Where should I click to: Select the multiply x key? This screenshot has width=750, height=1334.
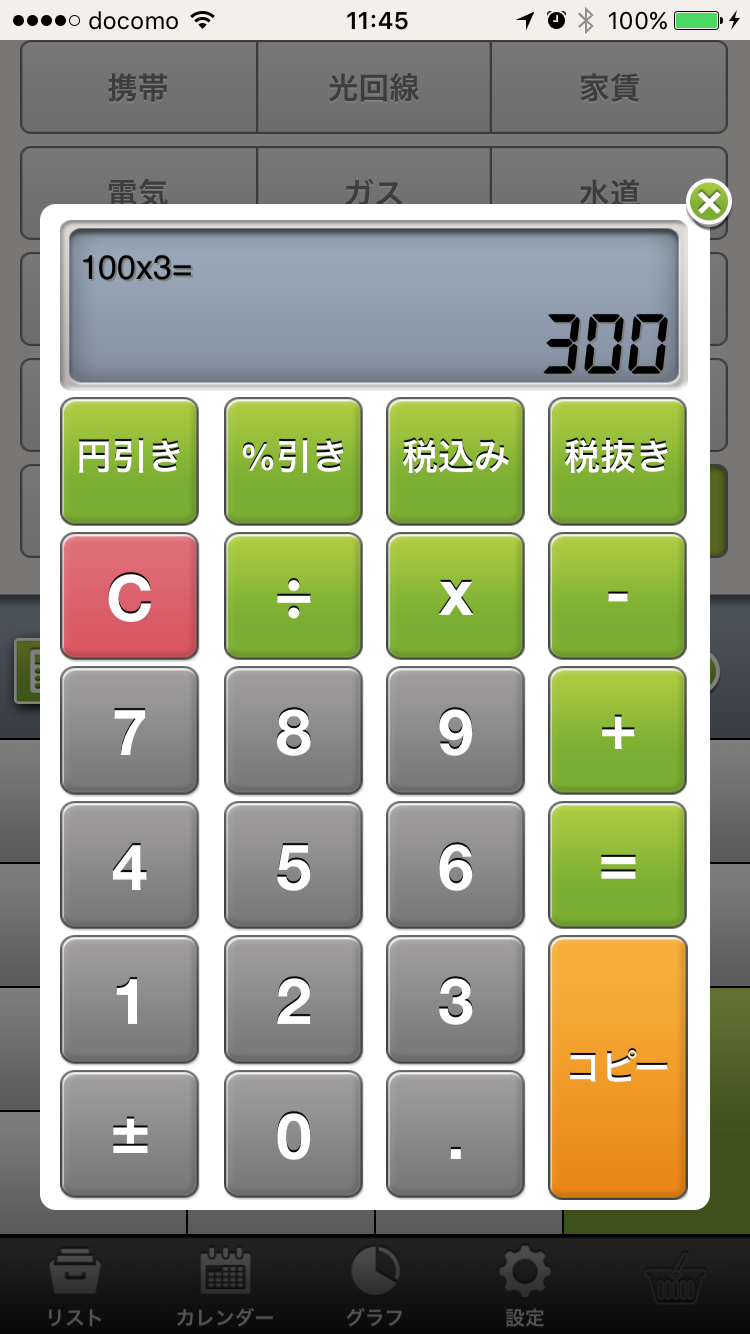click(x=455, y=596)
